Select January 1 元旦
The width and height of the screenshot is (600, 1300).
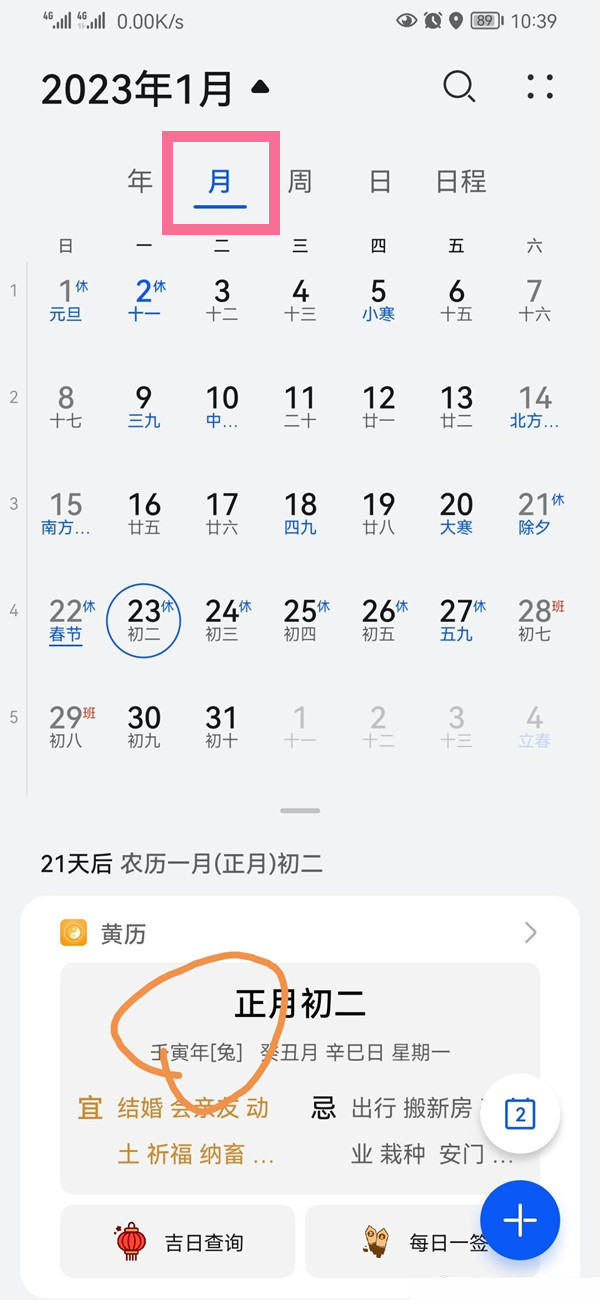66,299
